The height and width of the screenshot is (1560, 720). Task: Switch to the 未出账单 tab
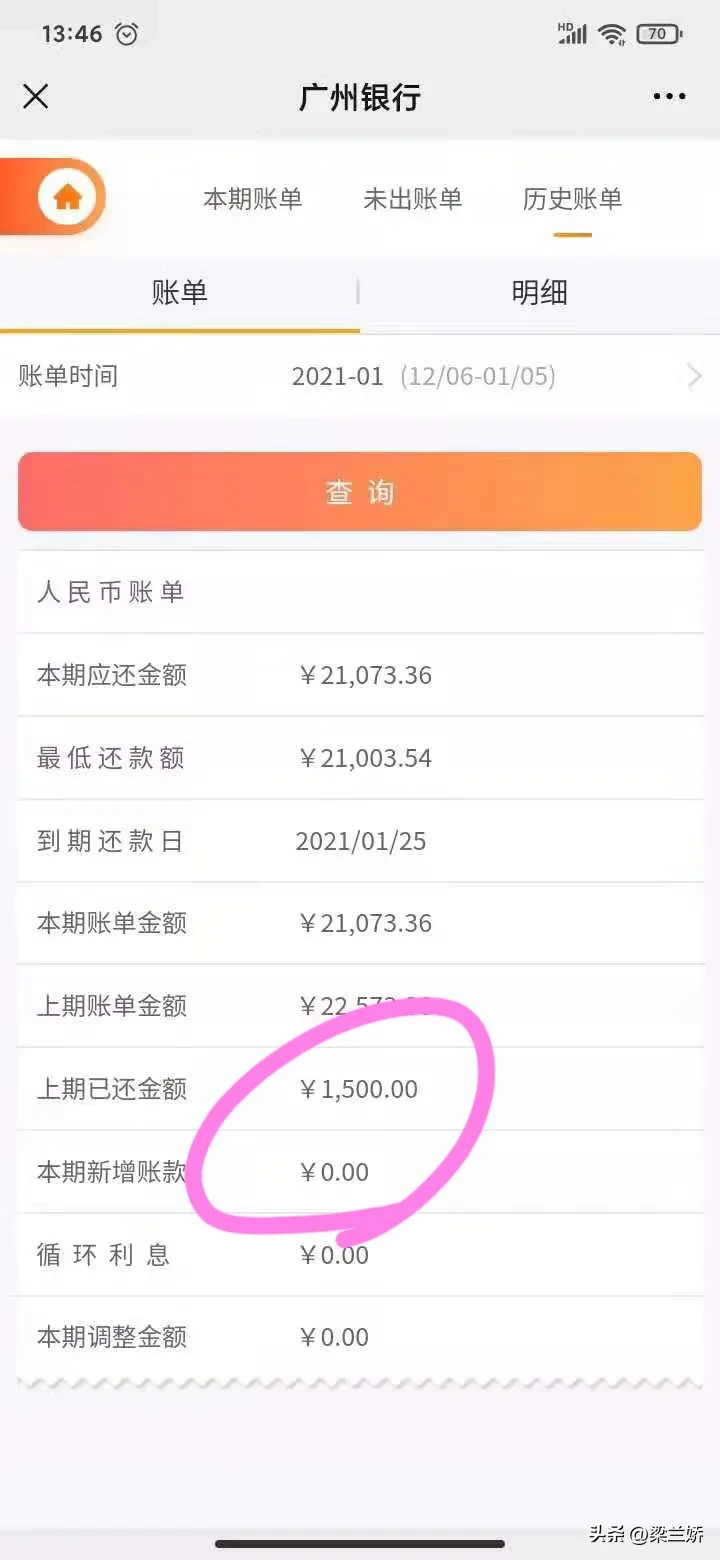click(x=412, y=198)
